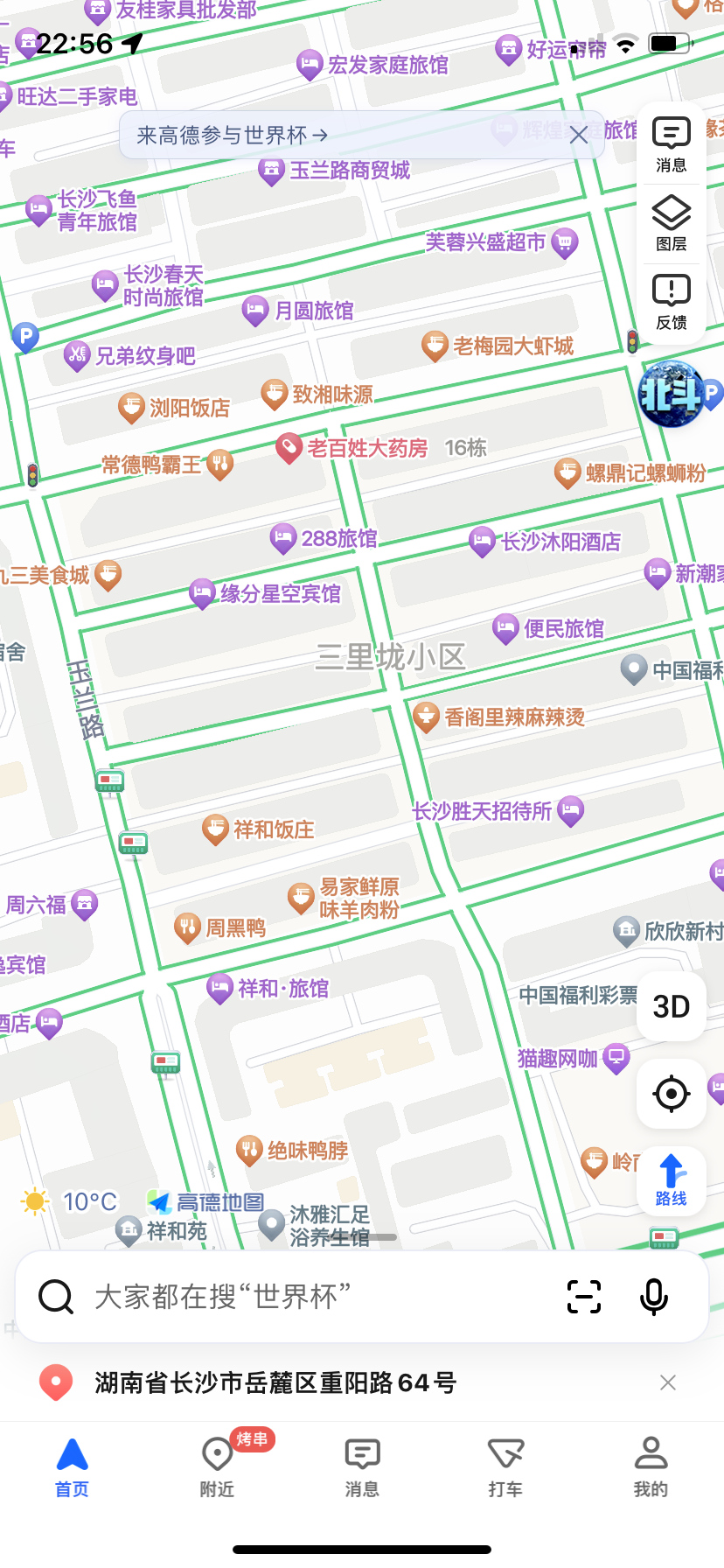Open the 来高德参与世界杯 banner link
The image size is (724, 1568).
[233, 136]
